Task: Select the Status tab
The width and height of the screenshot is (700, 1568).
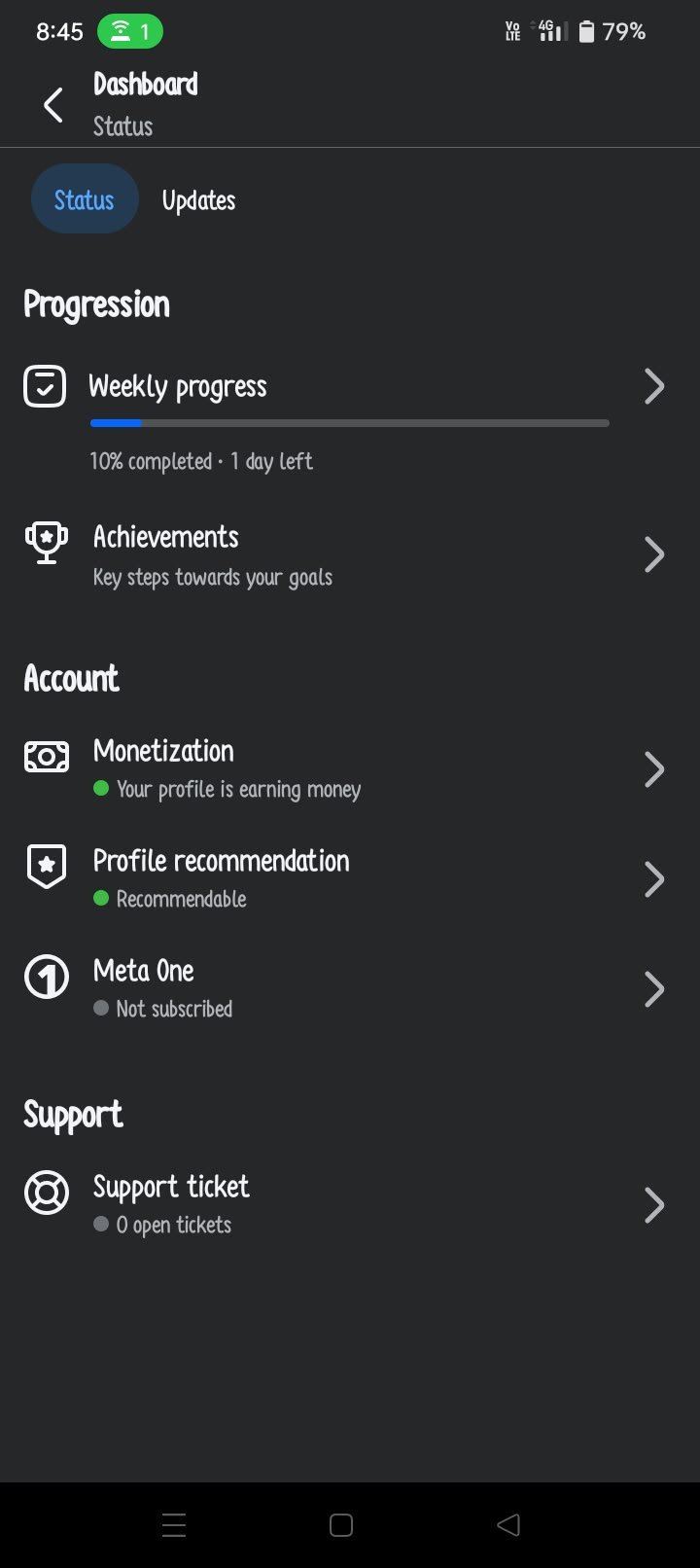Action: (x=85, y=199)
